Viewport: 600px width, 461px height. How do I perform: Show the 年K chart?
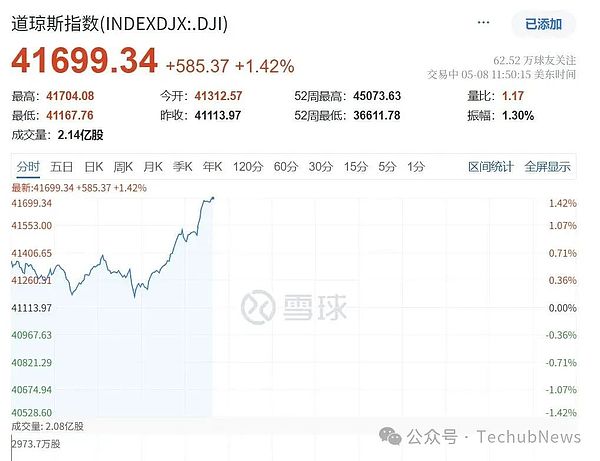(x=212, y=166)
